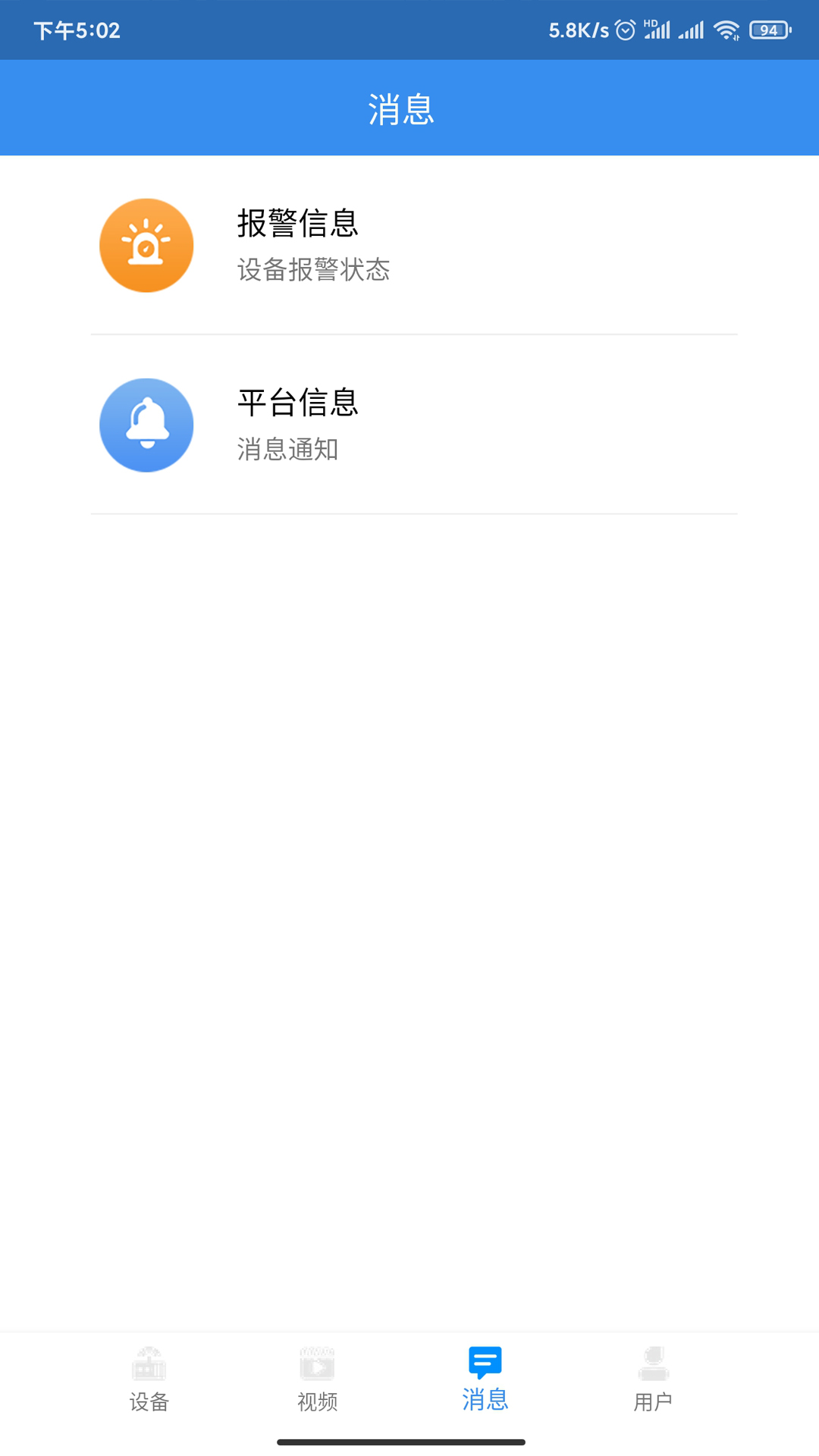
Task: Go to the 用户 tab
Action: pos(653,1379)
